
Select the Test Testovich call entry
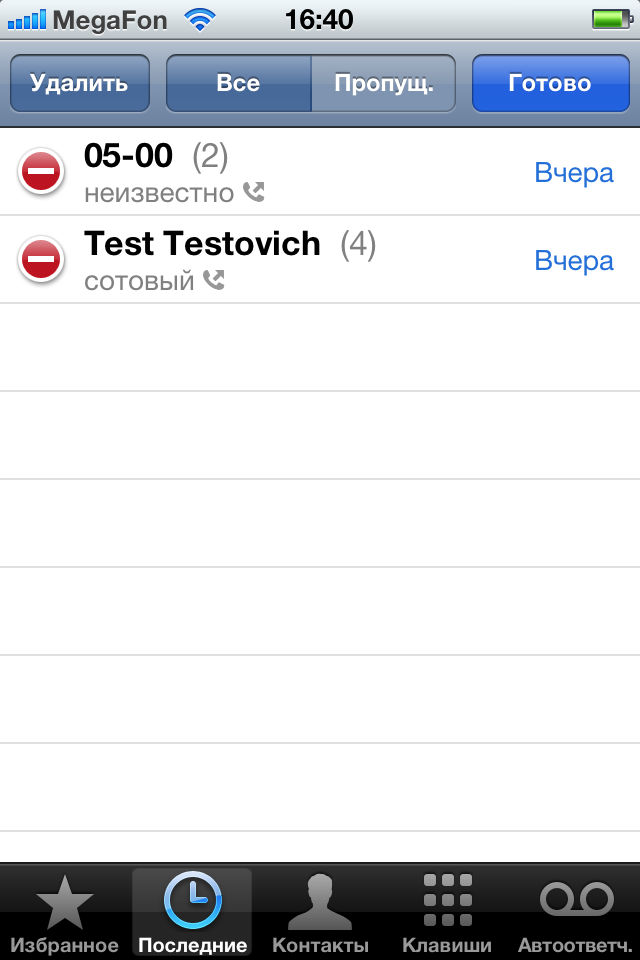pyautogui.click(x=300, y=260)
